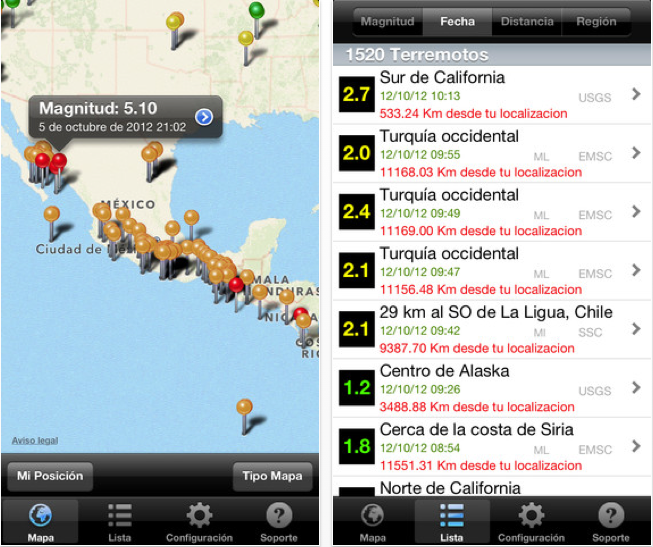Go to Mapa tab from list view
This screenshot has height=547, width=653.
[373, 522]
